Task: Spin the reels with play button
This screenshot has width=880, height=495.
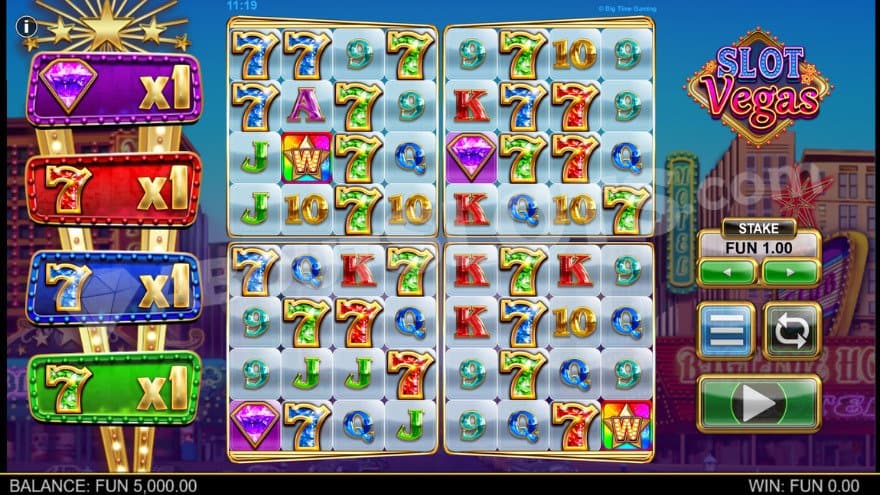Action: click(x=758, y=403)
